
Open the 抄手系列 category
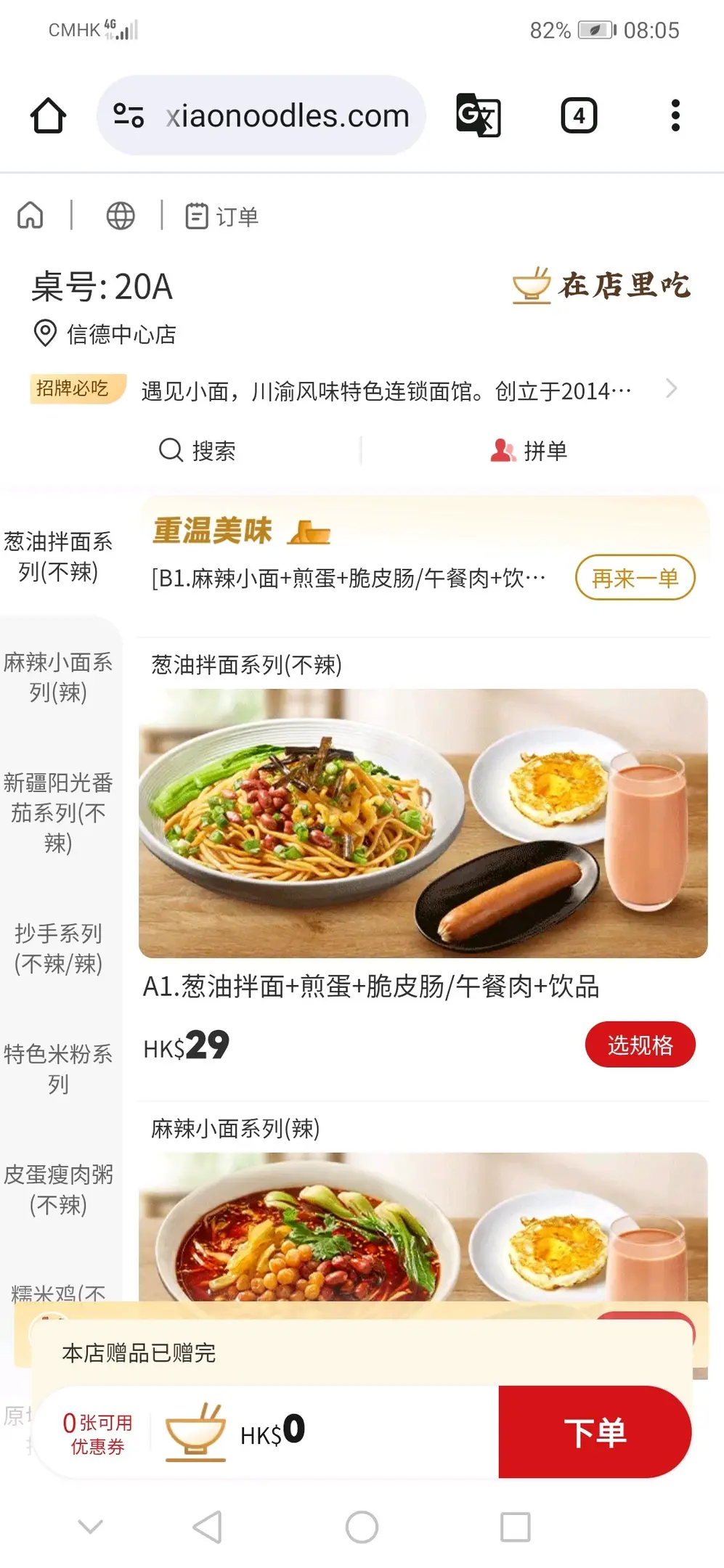58,948
